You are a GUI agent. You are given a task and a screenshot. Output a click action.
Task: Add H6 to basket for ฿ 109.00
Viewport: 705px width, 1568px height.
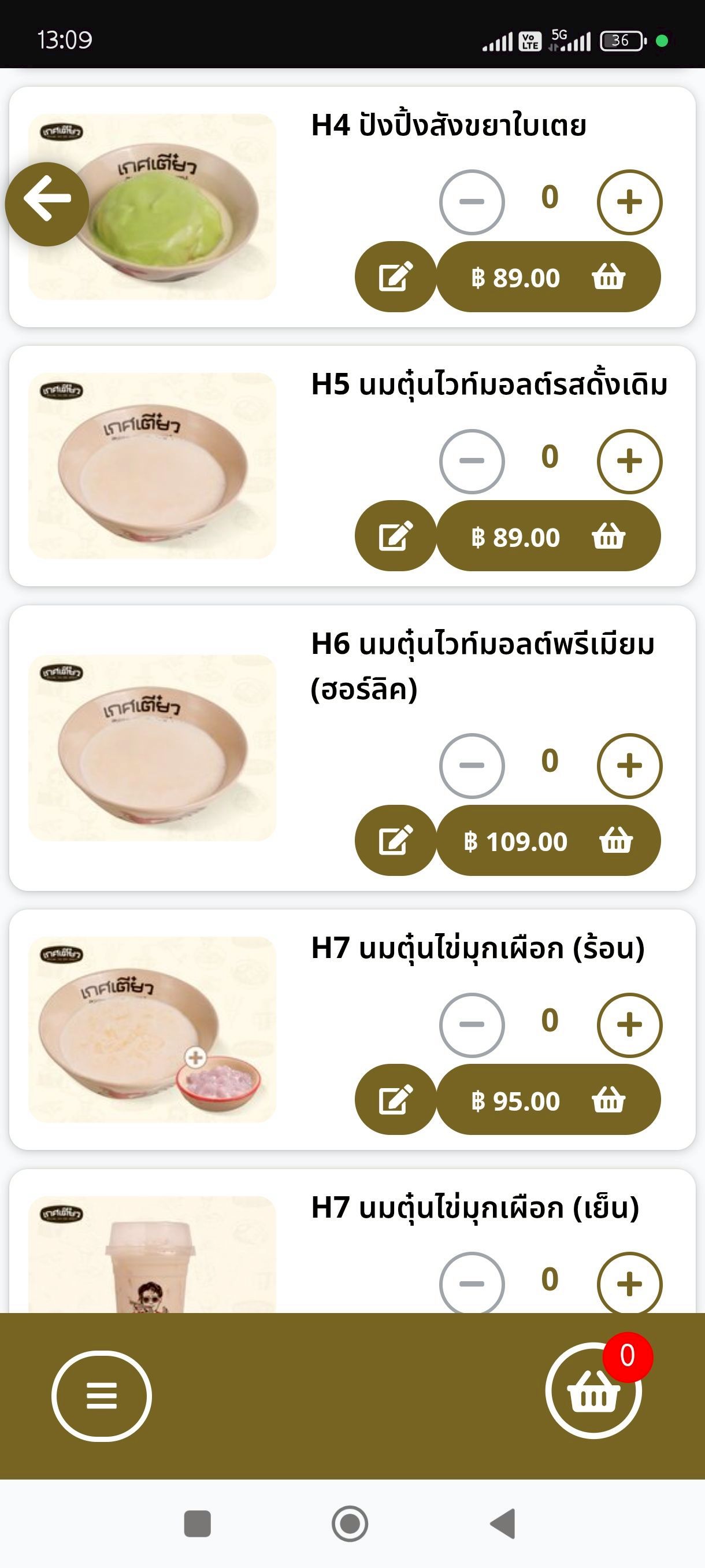pyautogui.click(x=548, y=841)
